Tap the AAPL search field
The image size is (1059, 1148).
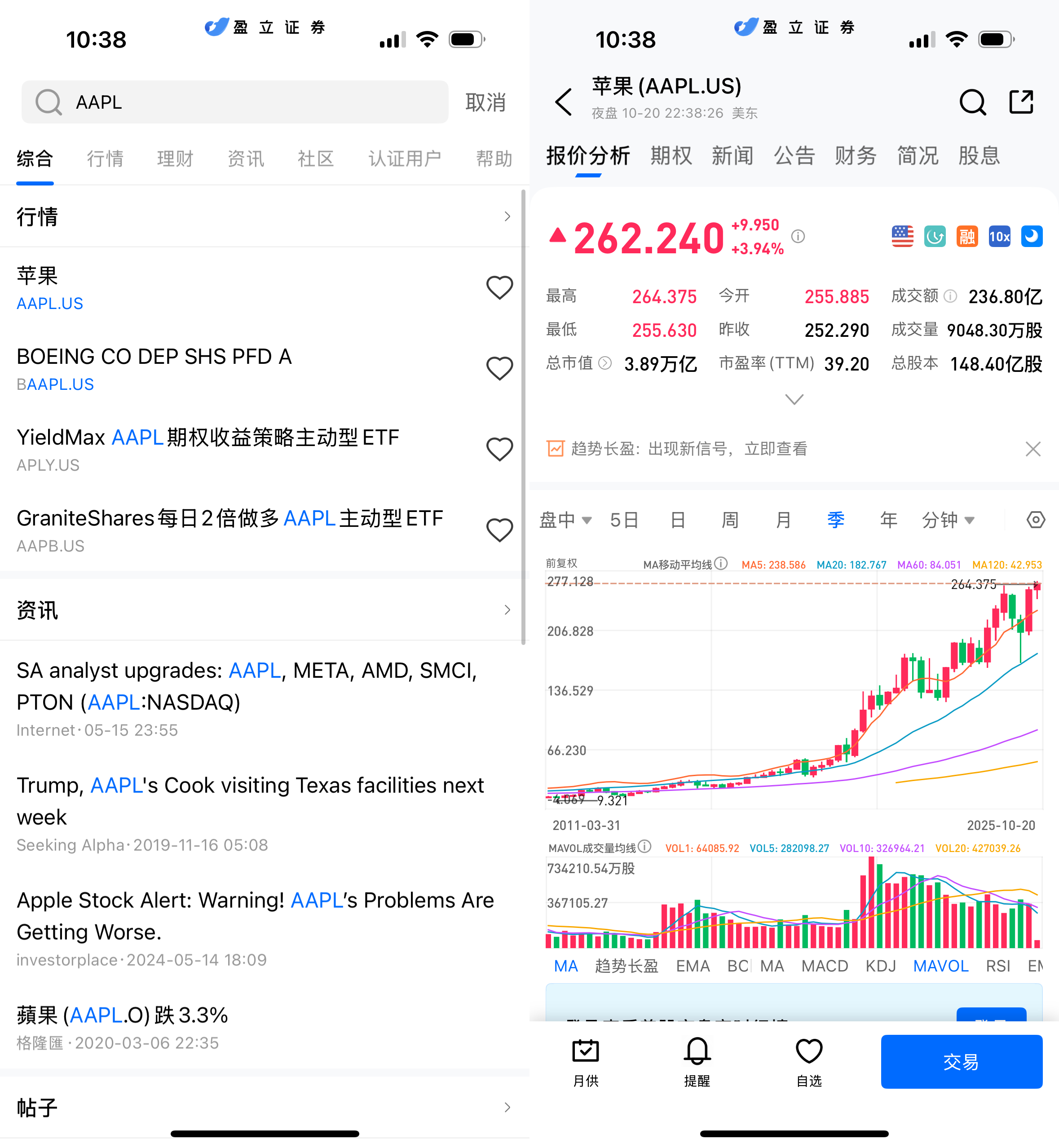[235, 102]
